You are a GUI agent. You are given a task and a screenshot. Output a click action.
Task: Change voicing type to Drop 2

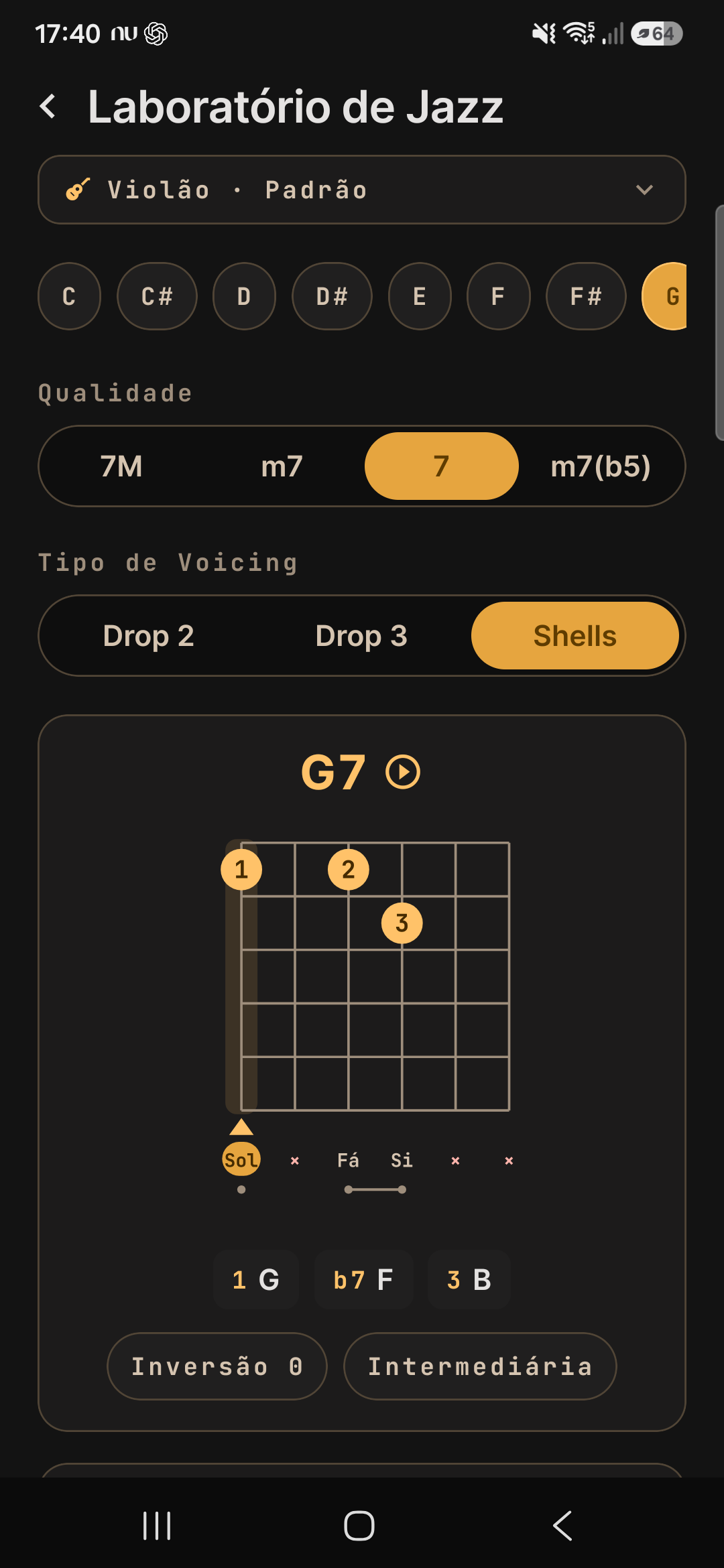[x=148, y=635]
